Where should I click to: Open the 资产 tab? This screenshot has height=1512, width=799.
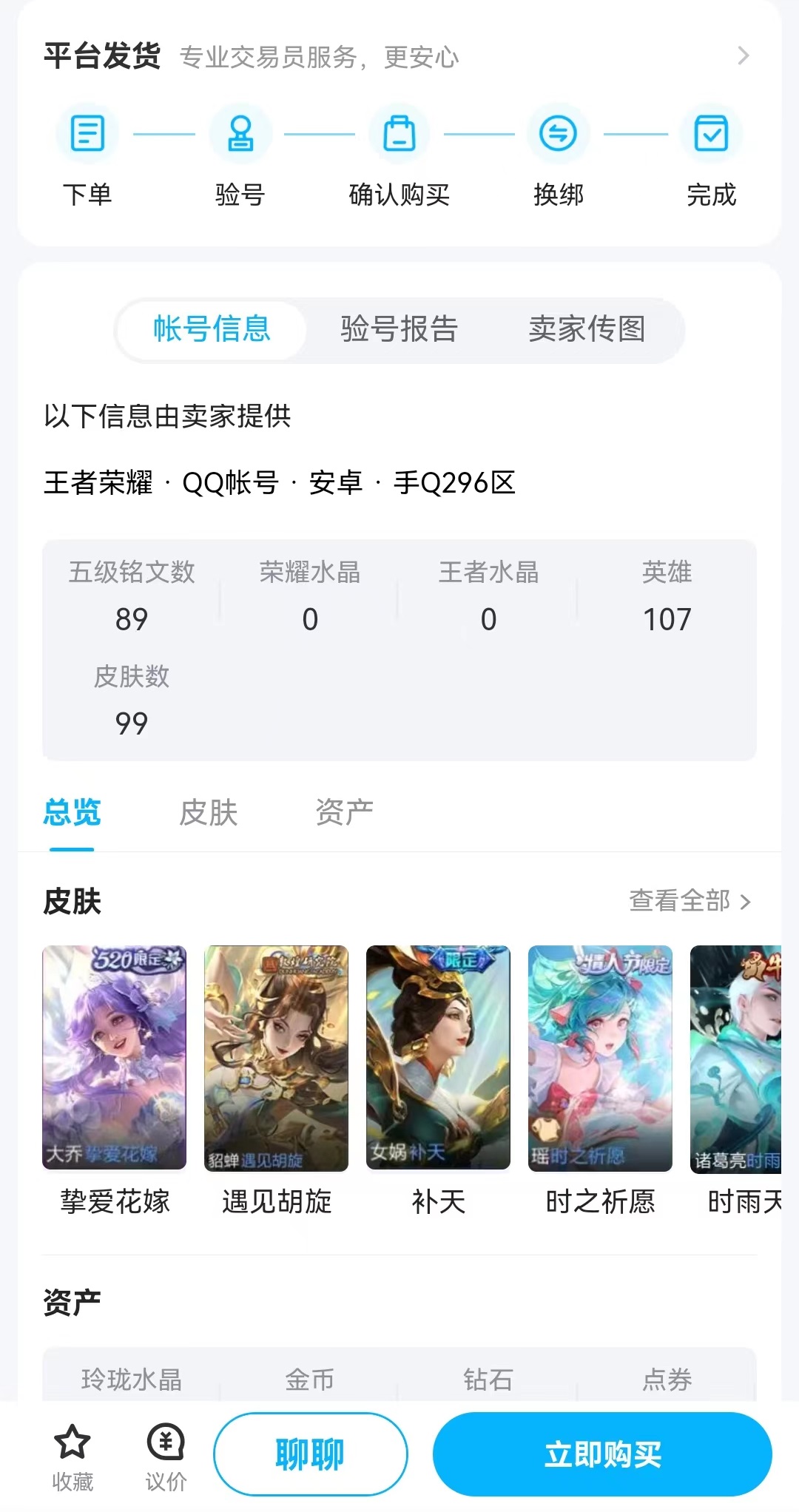(344, 813)
